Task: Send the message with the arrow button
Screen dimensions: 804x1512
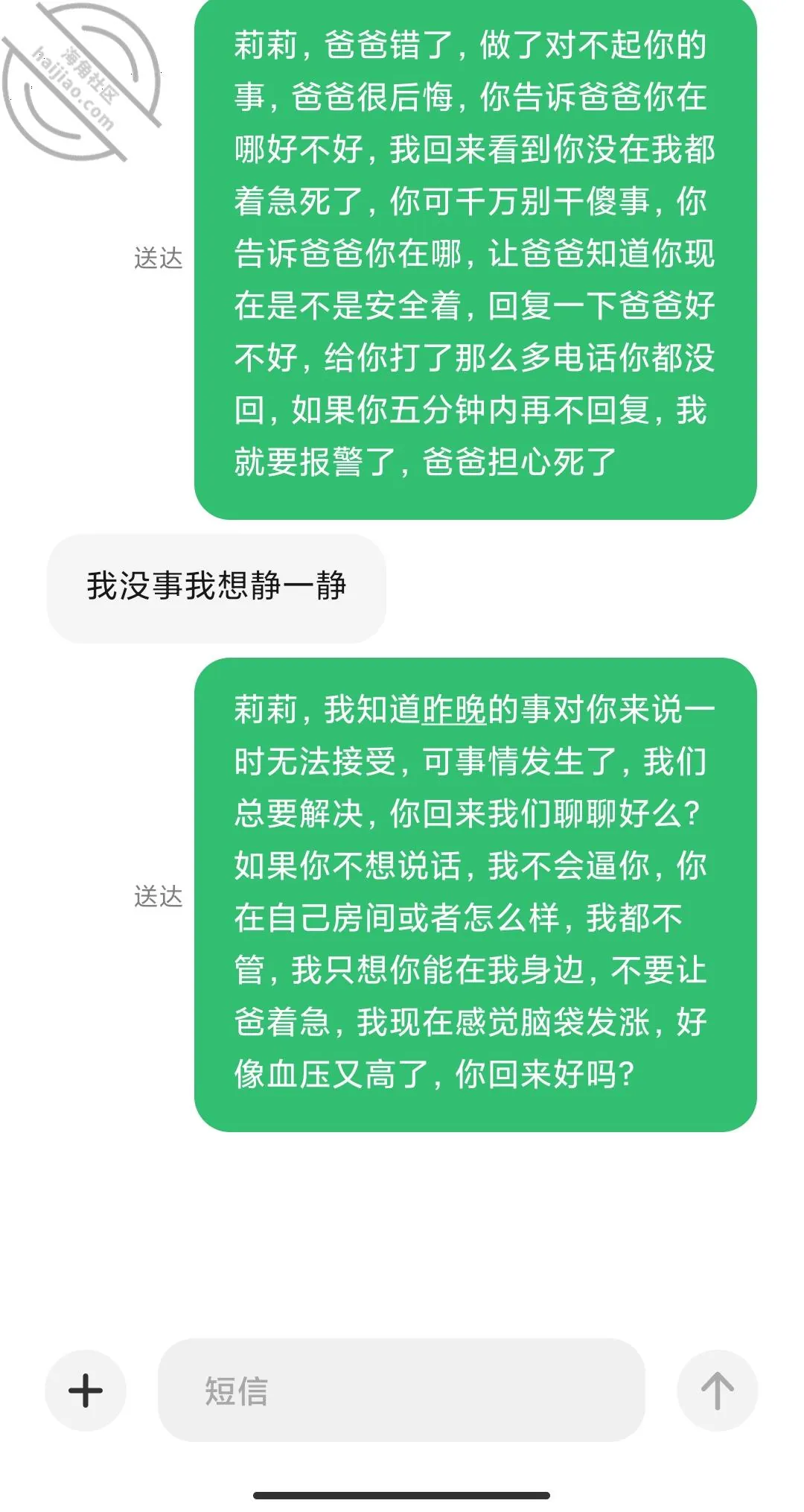Action: coord(717,1390)
